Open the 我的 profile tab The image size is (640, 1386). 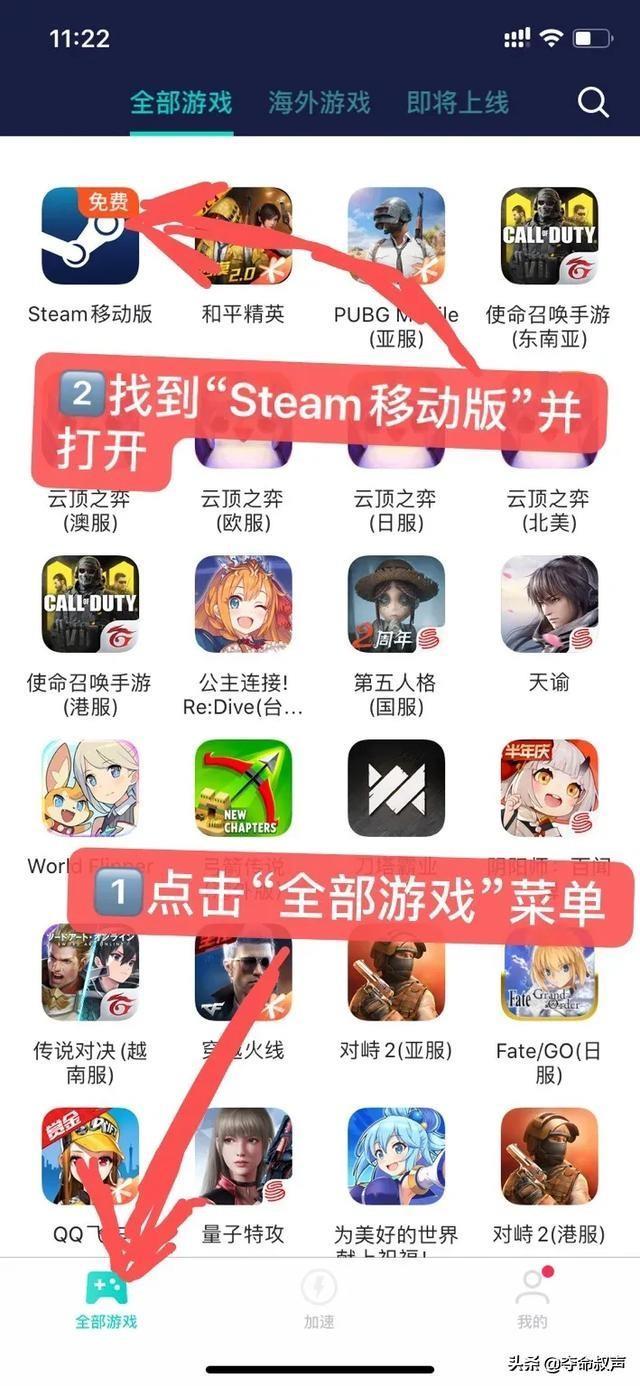point(532,1300)
